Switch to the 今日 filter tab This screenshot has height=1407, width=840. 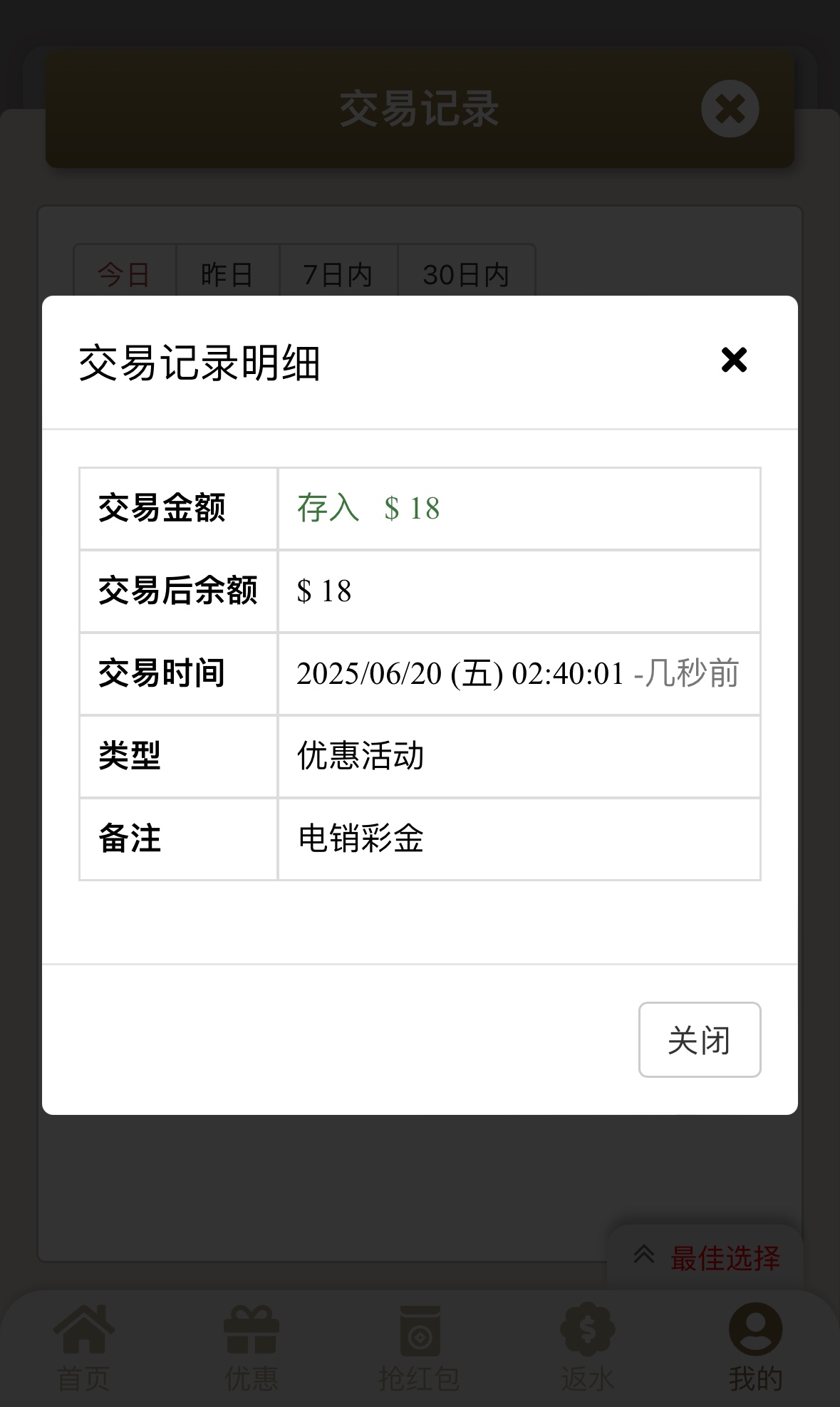click(x=125, y=274)
